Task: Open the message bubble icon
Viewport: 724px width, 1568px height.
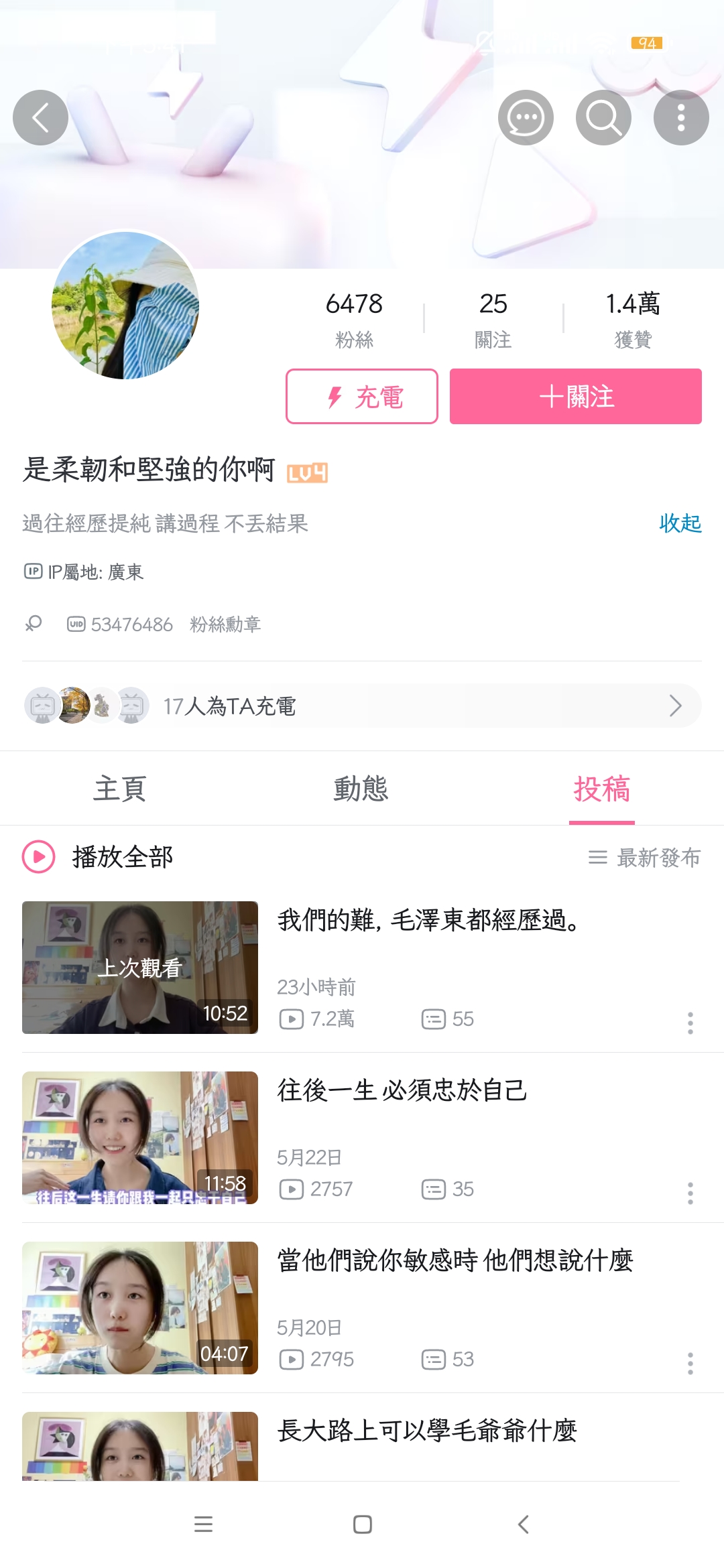Action: click(x=526, y=118)
